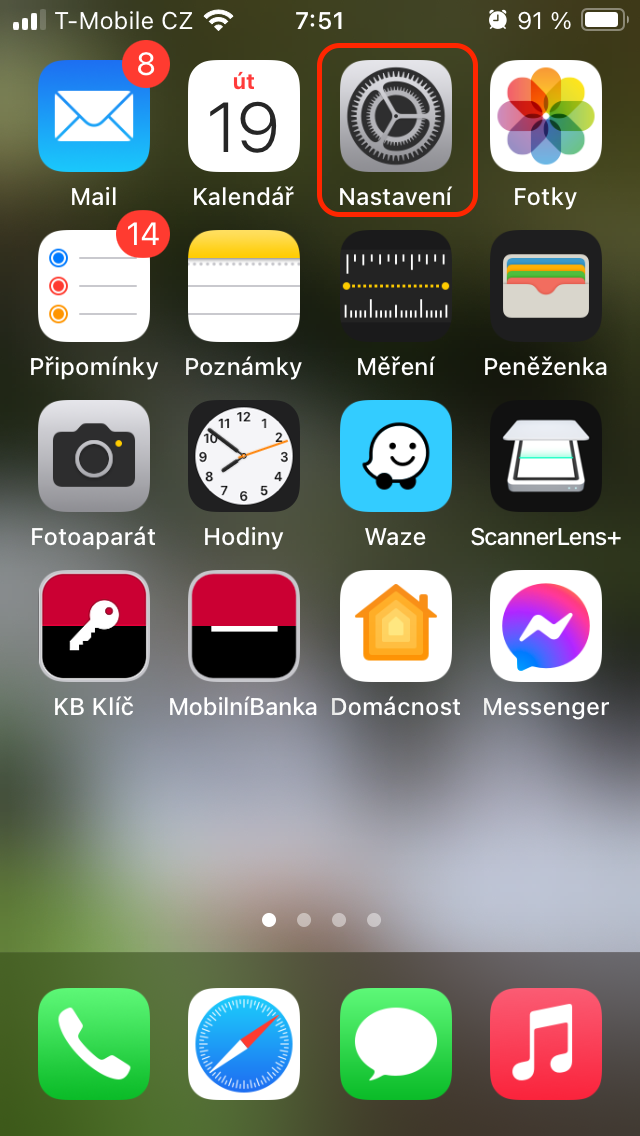The image size is (640, 1136).
Task: Open the Mail app
Action: pyautogui.click(x=94, y=116)
